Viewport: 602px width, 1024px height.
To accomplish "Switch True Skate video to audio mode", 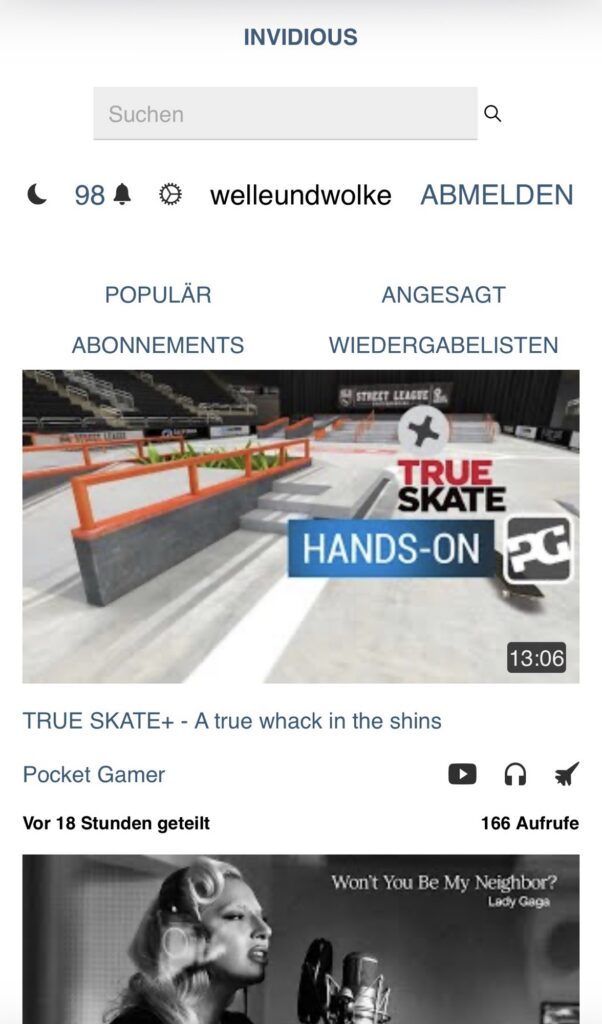I will (x=515, y=774).
